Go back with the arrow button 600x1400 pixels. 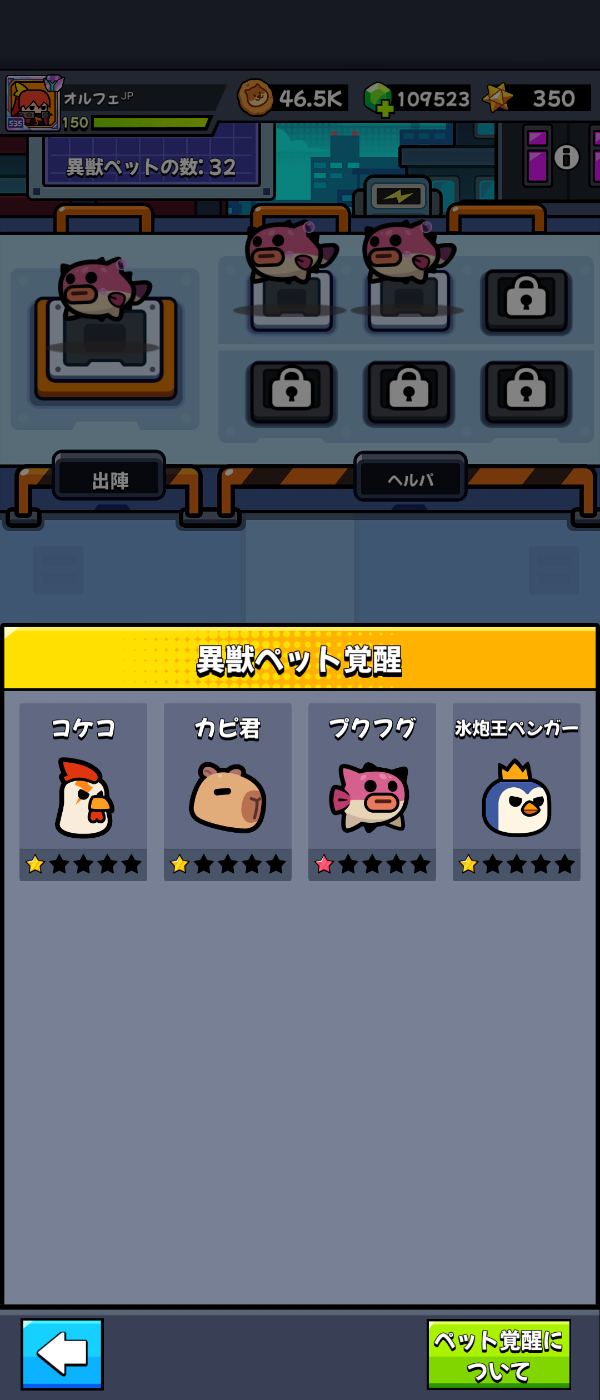pos(62,1353)
